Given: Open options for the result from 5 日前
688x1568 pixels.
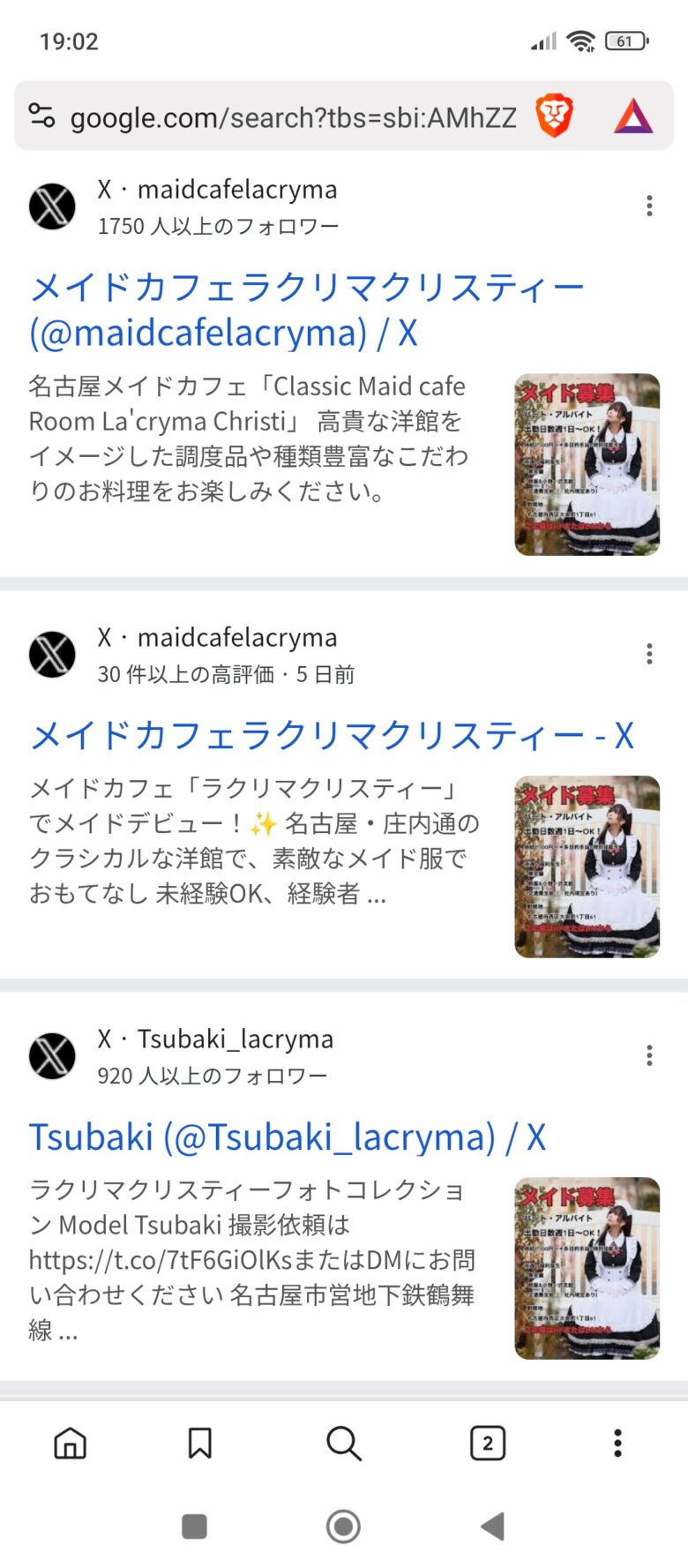Looking at the screenshot, I should point(649,654).
